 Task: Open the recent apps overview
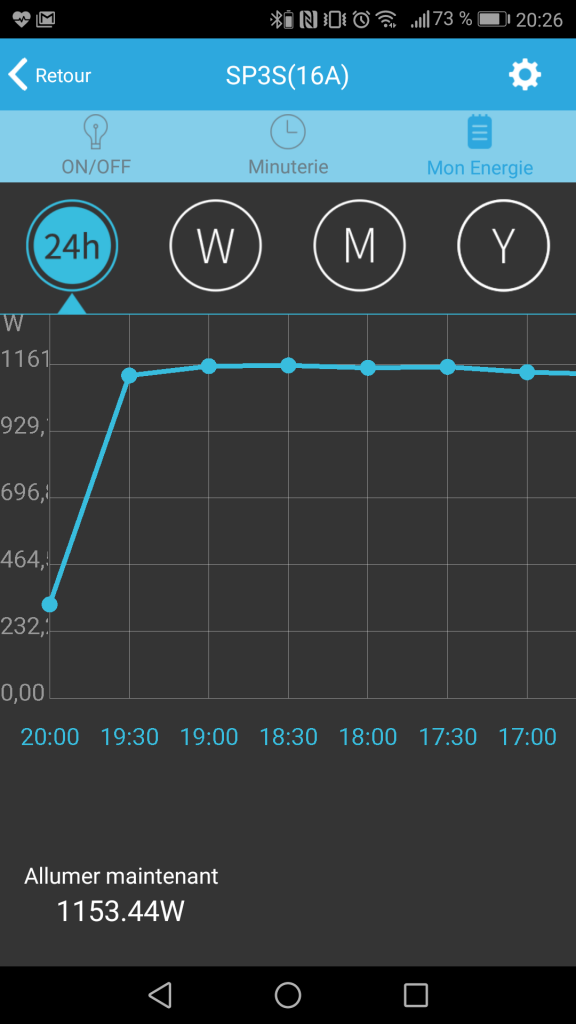pyautogui.click(x=416, y=995)
